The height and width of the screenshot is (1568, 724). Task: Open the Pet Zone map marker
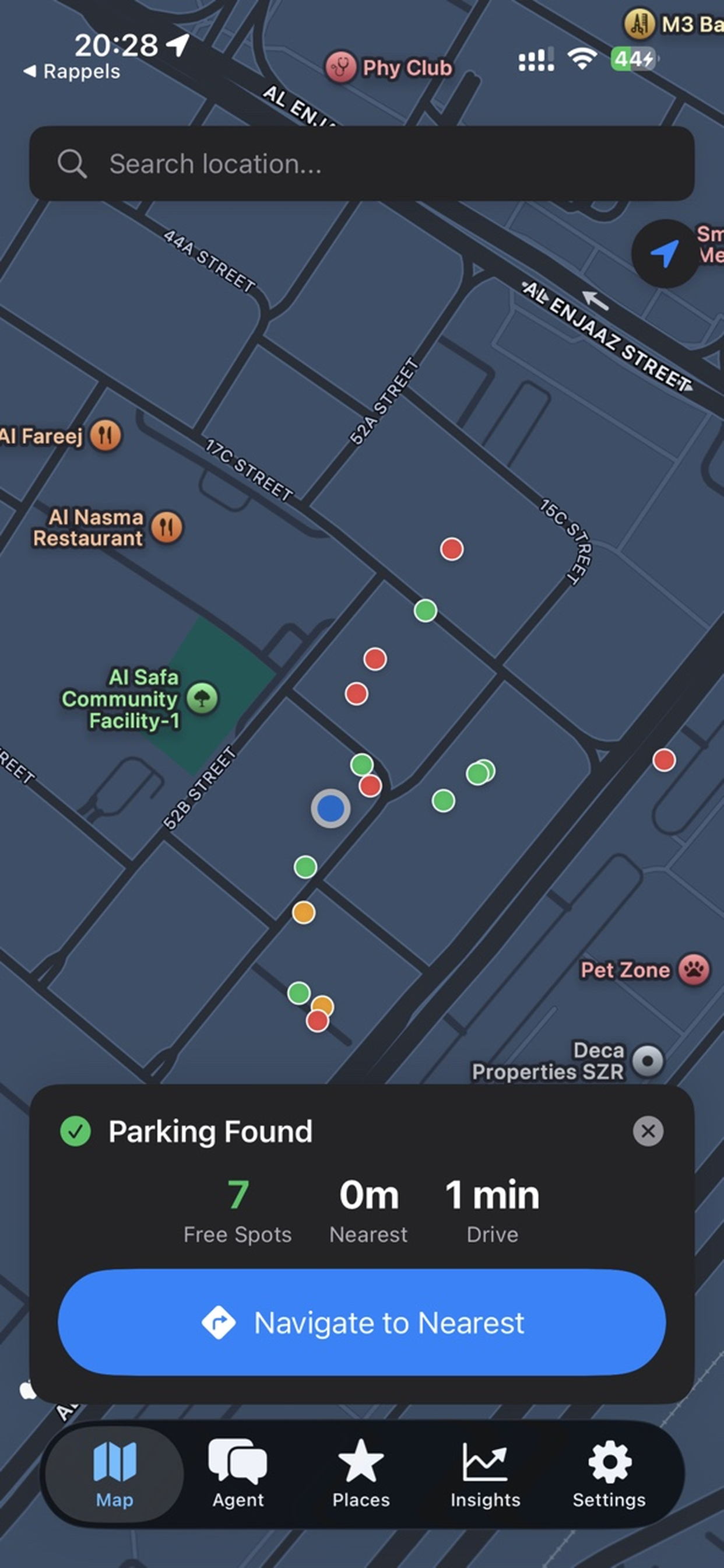pos(694,969)
